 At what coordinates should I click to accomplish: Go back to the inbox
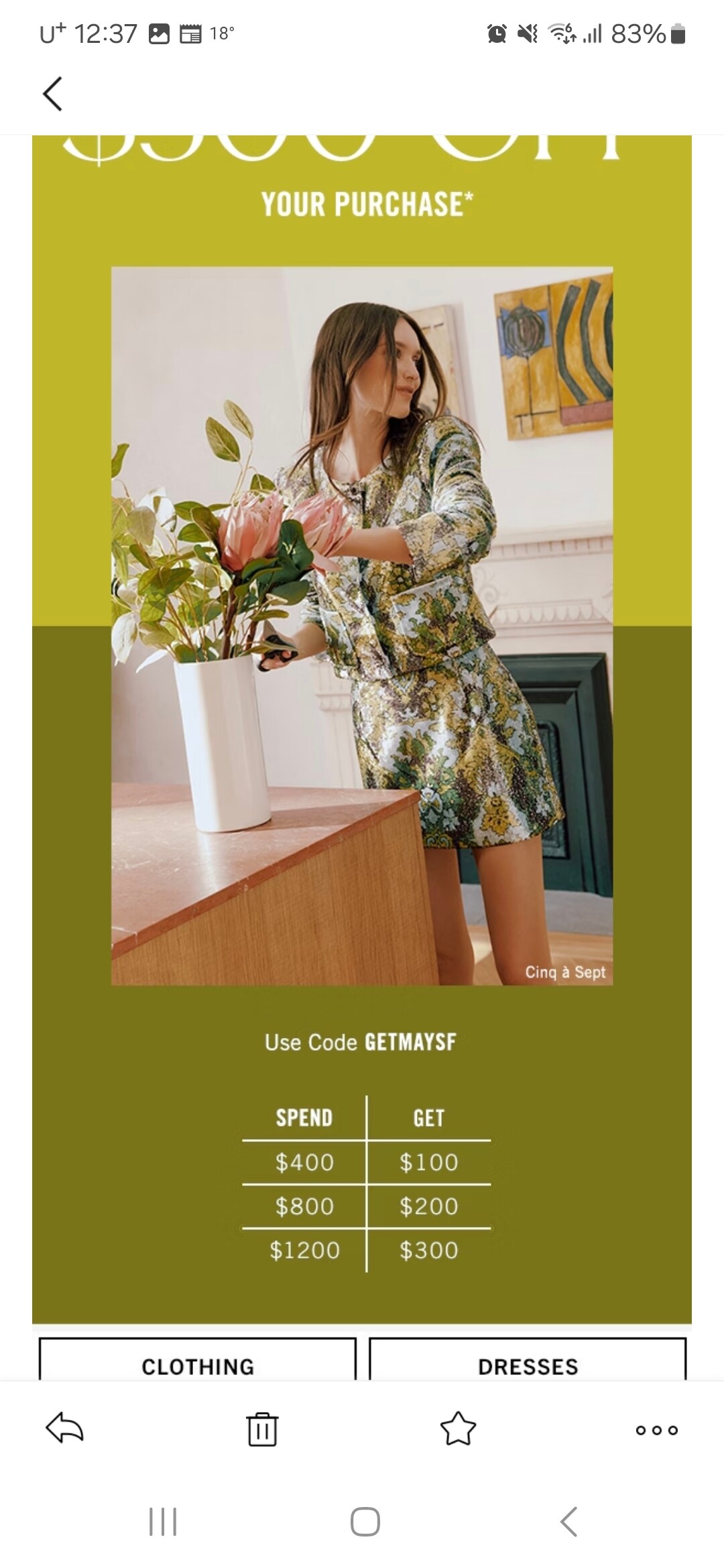(52, 93)
